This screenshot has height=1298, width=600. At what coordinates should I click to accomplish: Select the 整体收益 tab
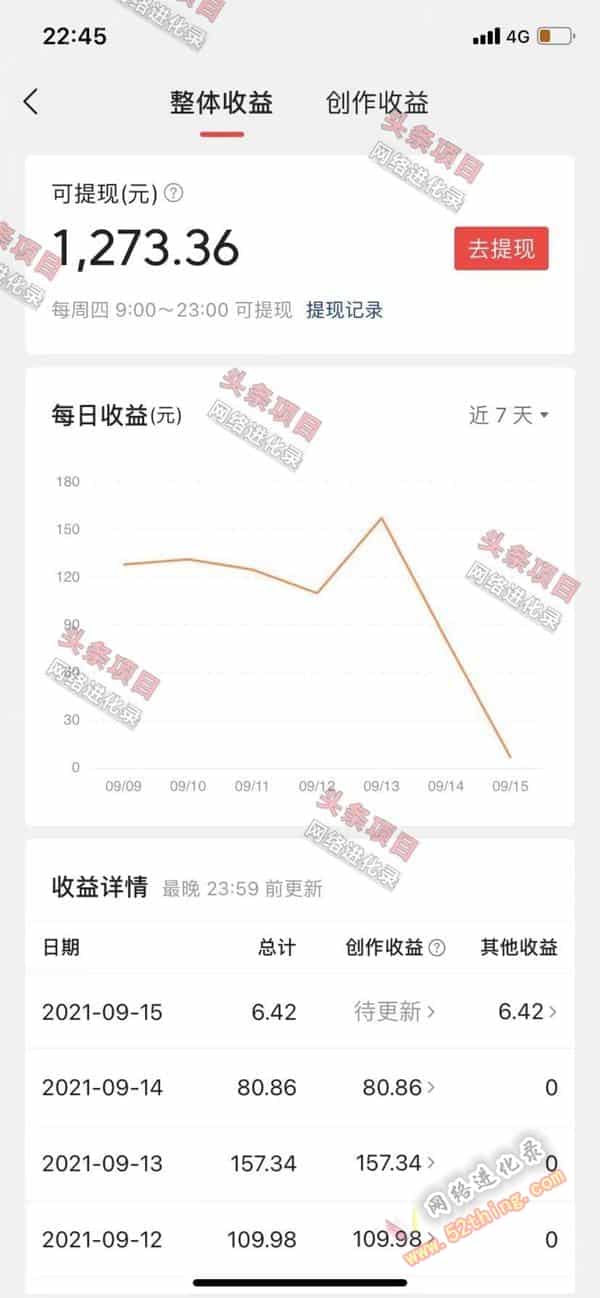click(221, 102)
